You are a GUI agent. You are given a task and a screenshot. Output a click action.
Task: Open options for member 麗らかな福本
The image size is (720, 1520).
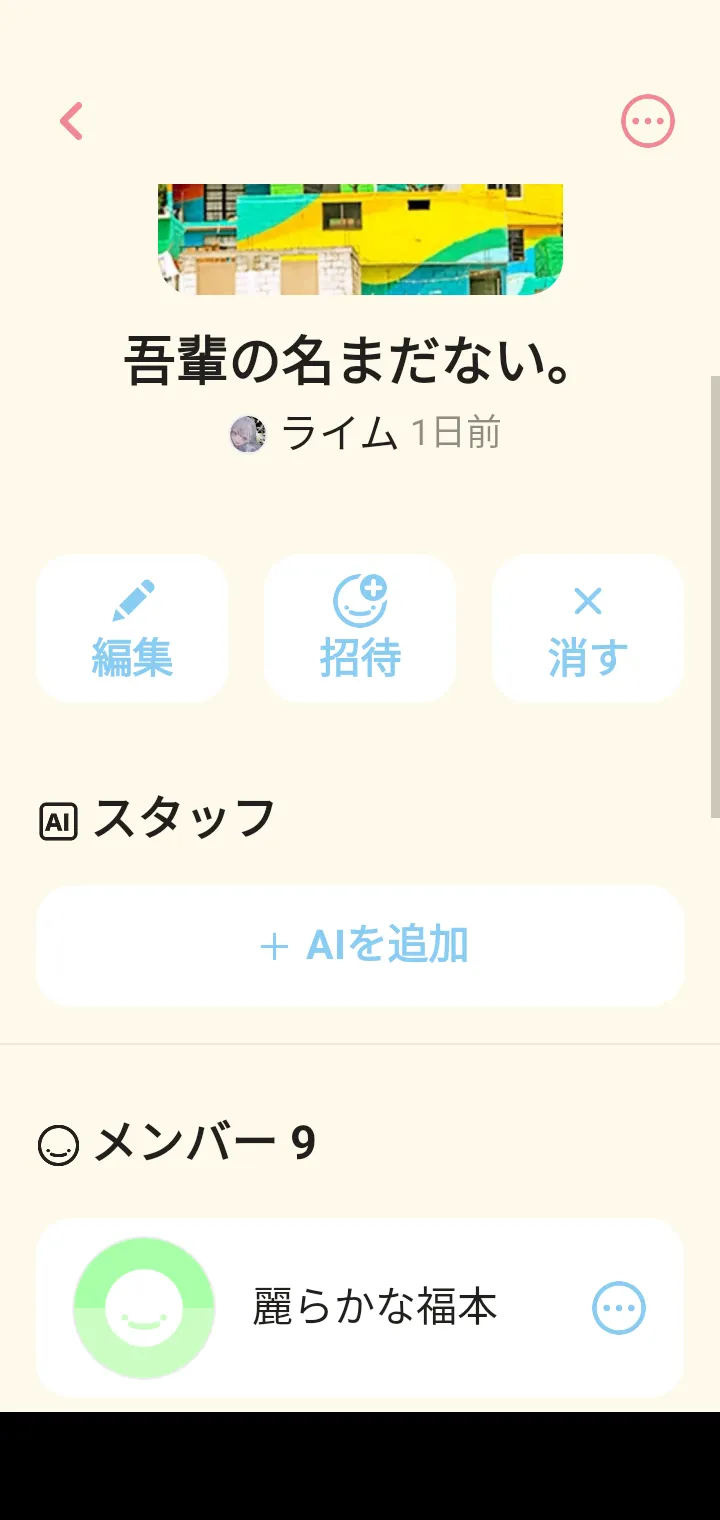pos(619,1308)
